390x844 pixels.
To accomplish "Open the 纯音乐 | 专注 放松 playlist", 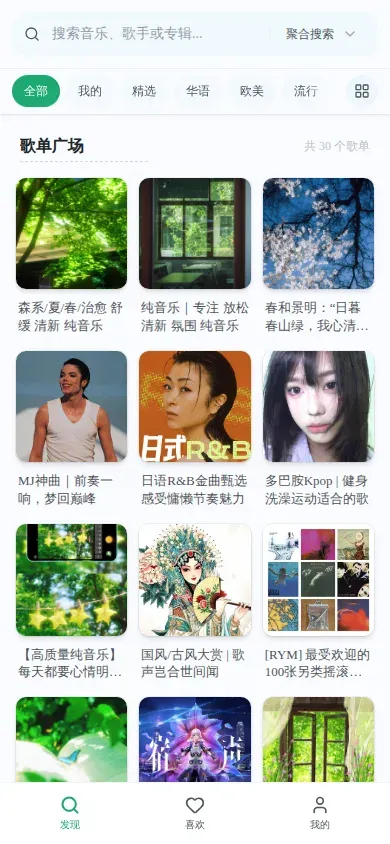I will [195, 257].
